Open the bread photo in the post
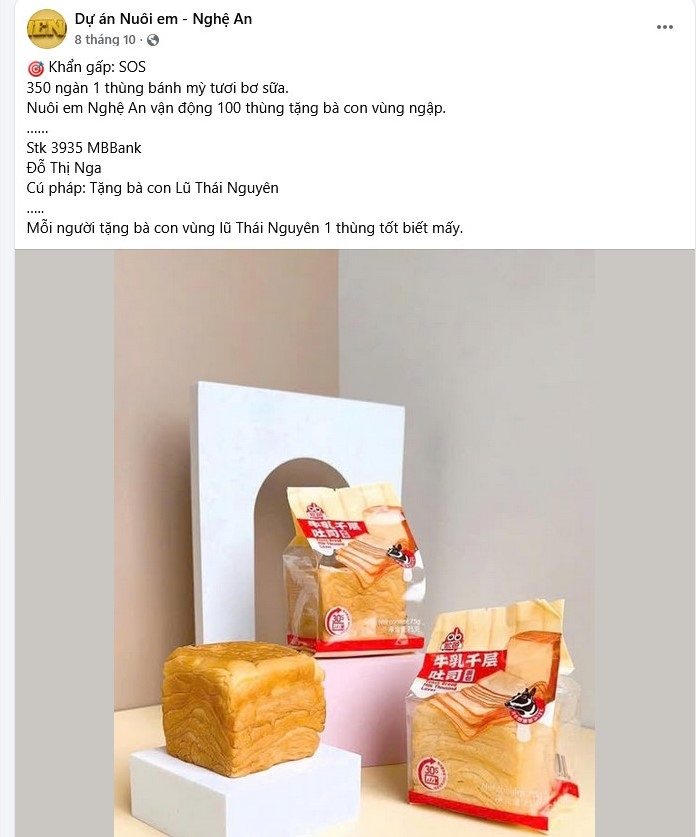 pyautogui.click(x=354, y=542)
